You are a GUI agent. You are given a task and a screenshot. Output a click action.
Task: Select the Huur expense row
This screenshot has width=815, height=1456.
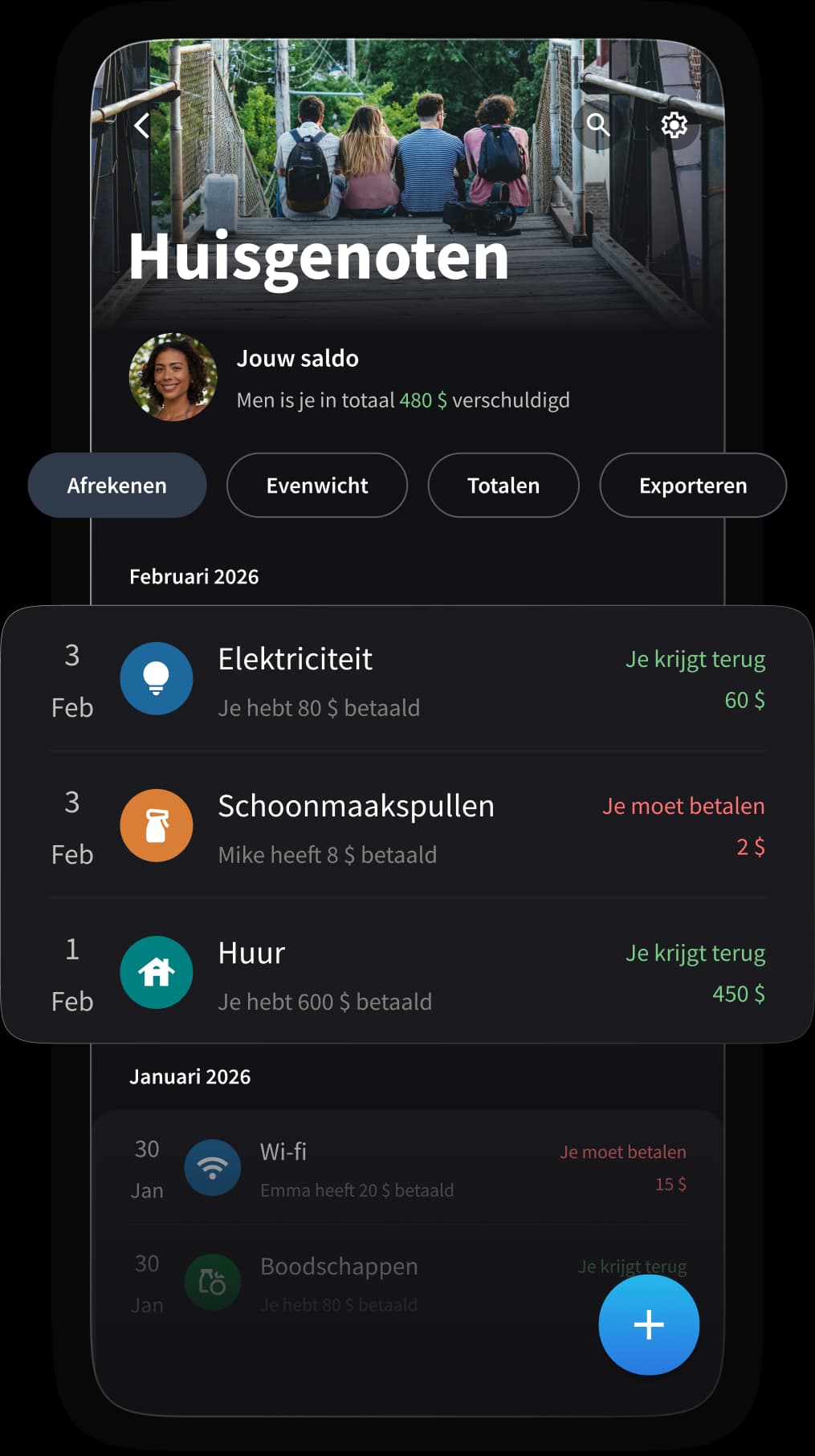(x=401, y=972)
